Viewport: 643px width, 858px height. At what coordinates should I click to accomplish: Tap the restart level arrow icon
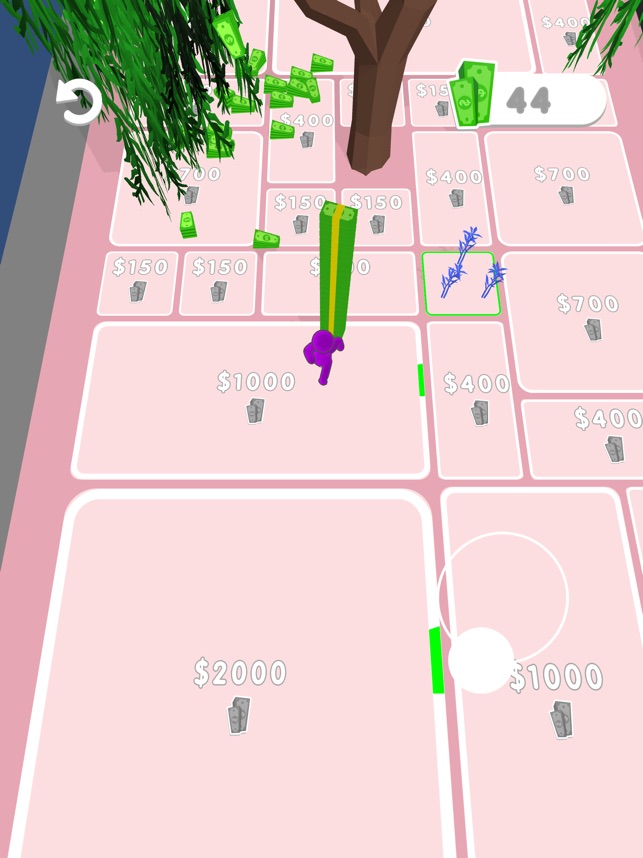[79, 102]
